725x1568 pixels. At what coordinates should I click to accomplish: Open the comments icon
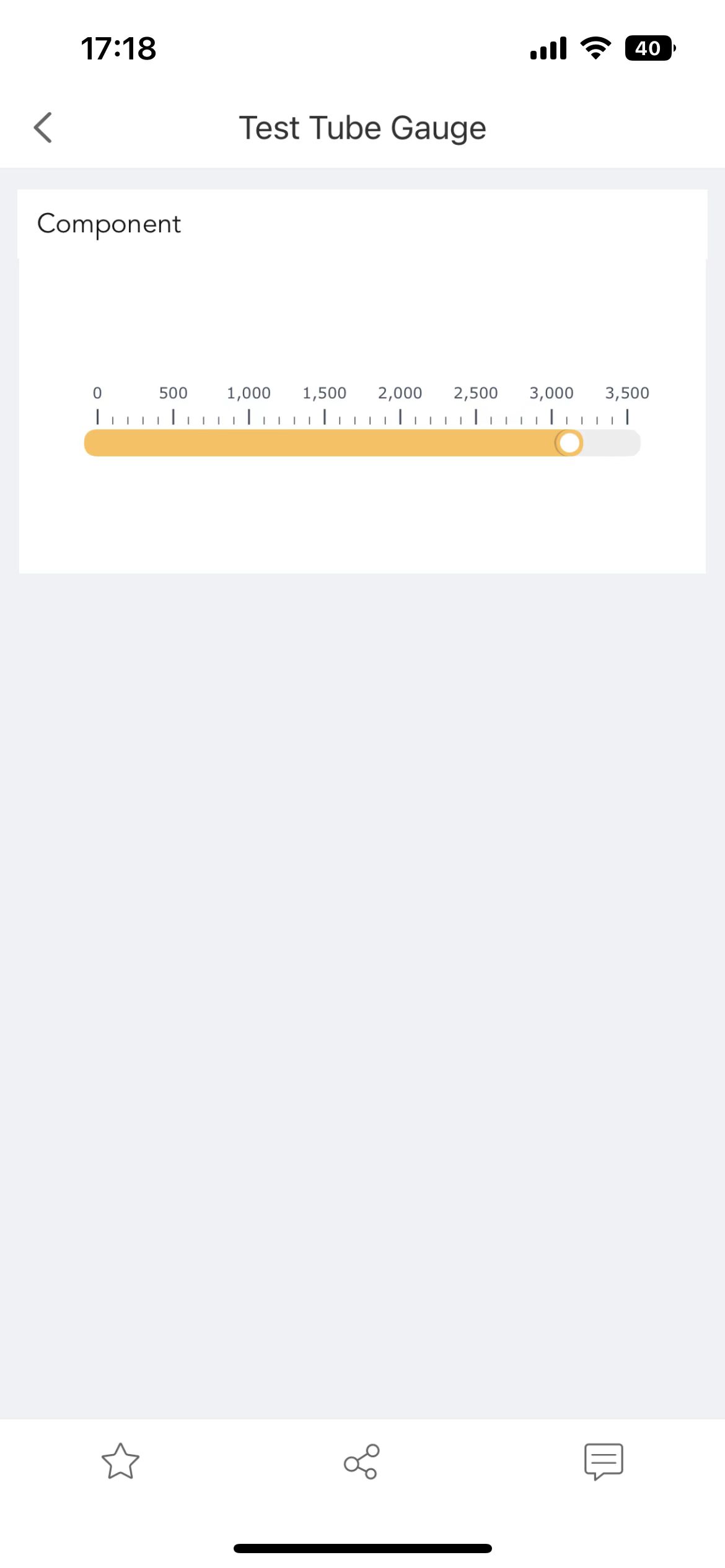pyautogui.click(x=604, y=1461)
